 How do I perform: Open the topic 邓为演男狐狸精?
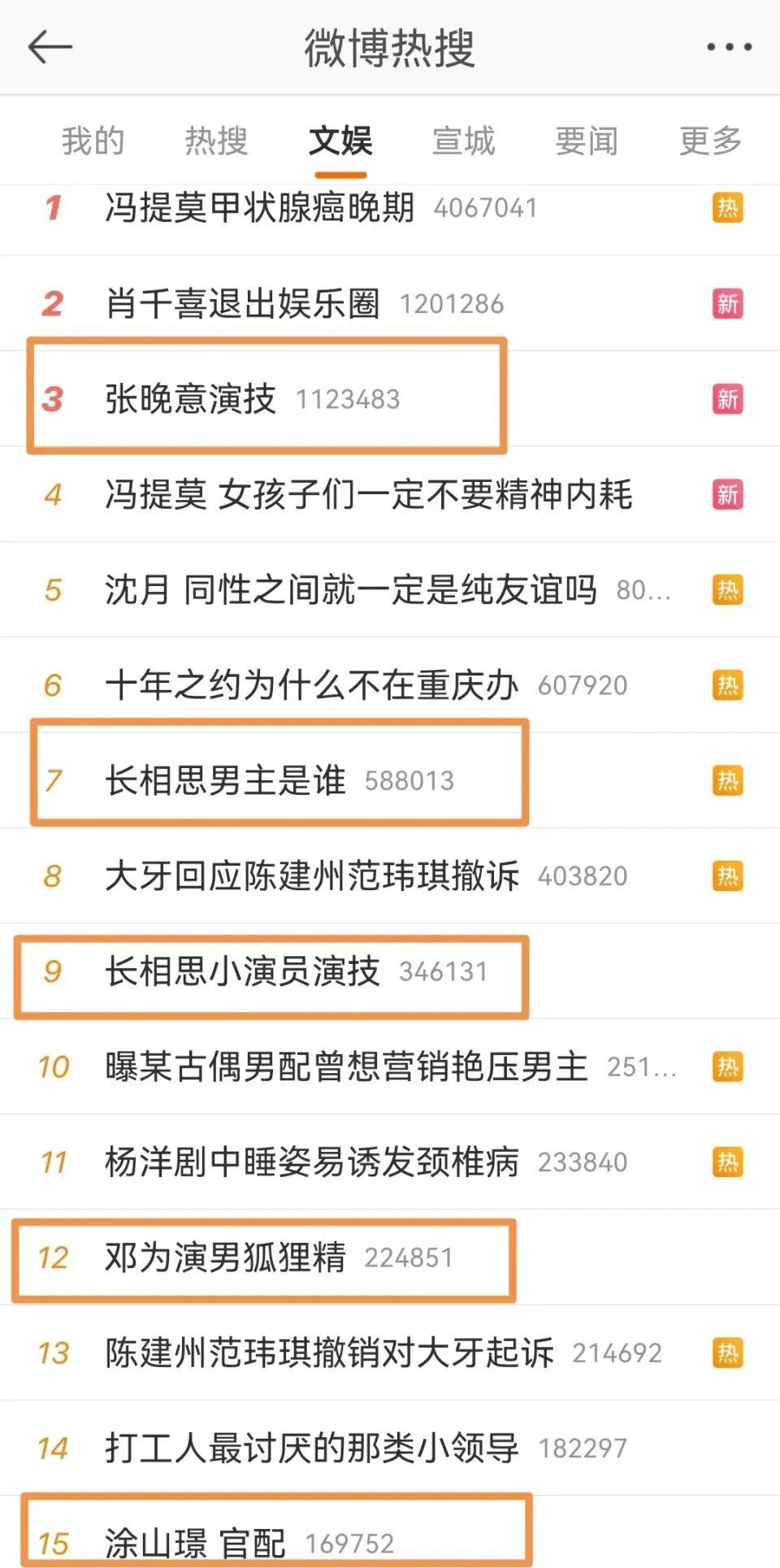click(227, 1257)
